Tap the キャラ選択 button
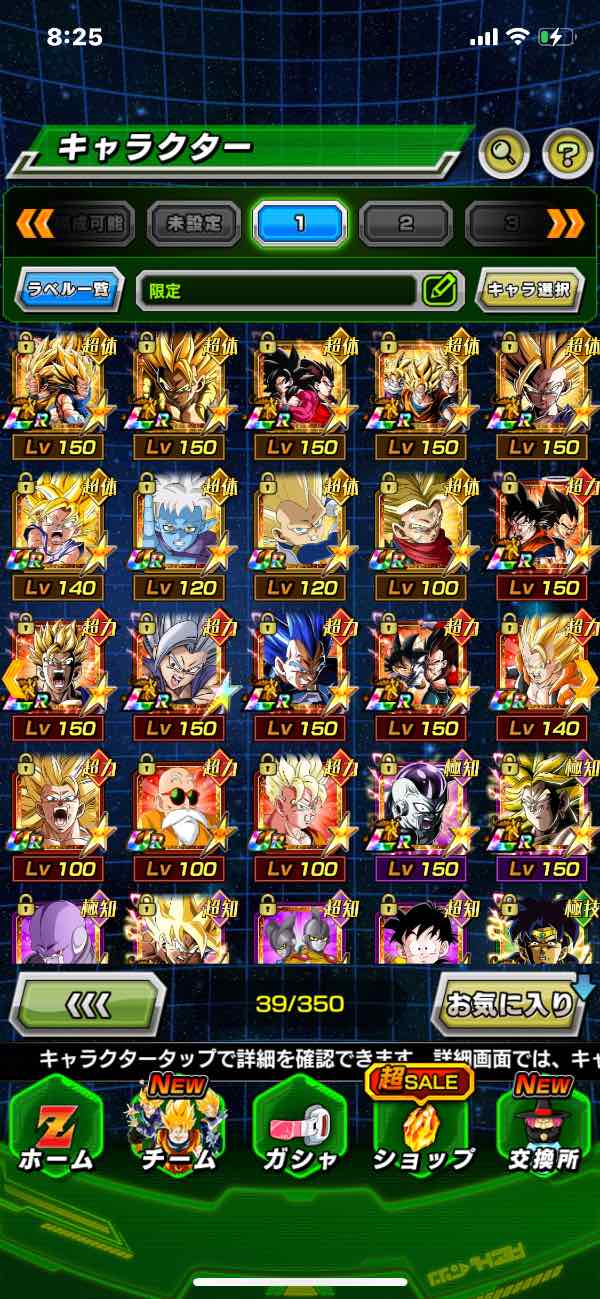 tap(529, 291)
